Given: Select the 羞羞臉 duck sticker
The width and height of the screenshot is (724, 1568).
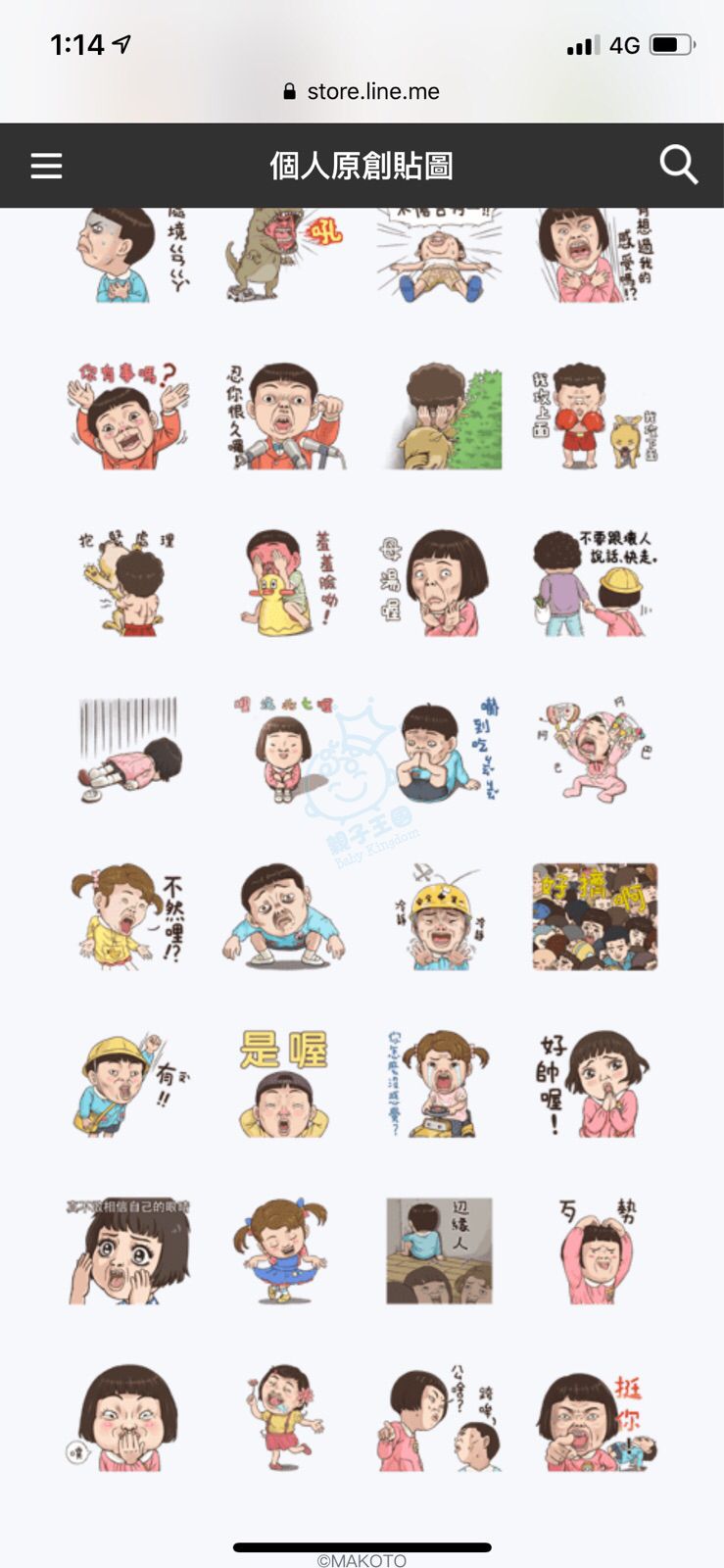Looking at the screenshot, I should pyautogui.click(x=284, y=583).
